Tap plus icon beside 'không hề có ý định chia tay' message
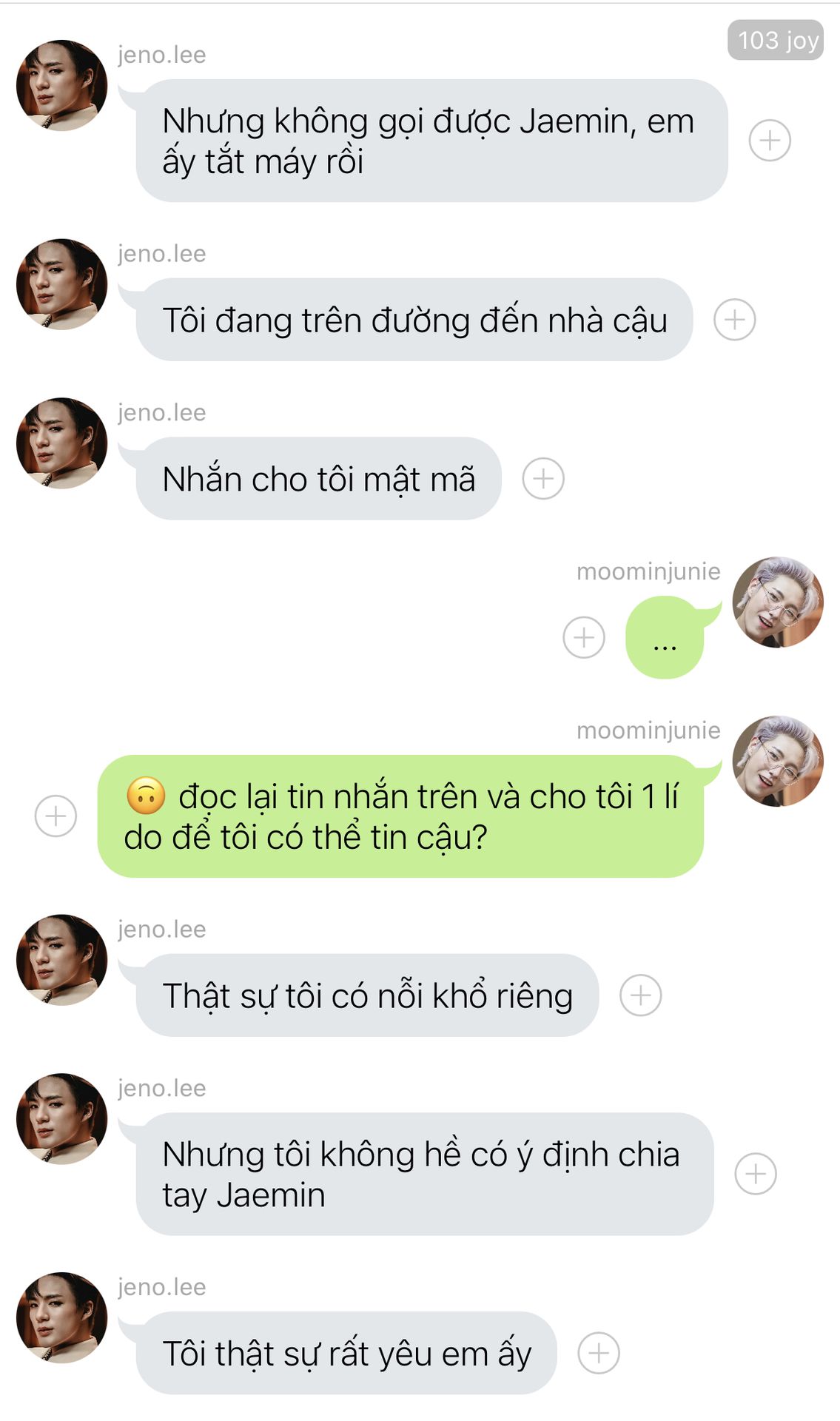This screenshot has height=1421, width=840. [756, 1174]
